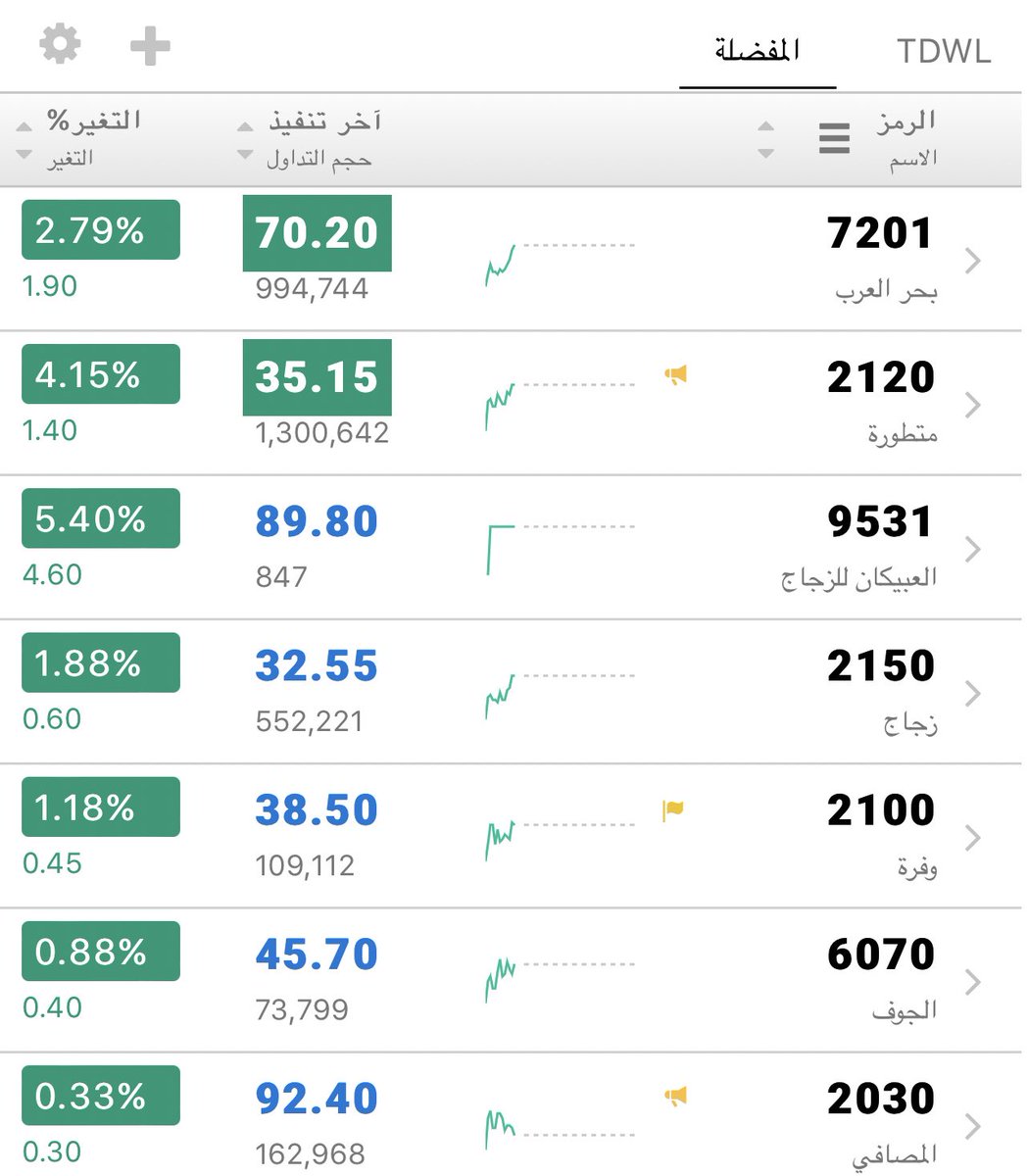Sort by التغير% change column
This screenshot has width=1028, height=1176.
point(80,137)
